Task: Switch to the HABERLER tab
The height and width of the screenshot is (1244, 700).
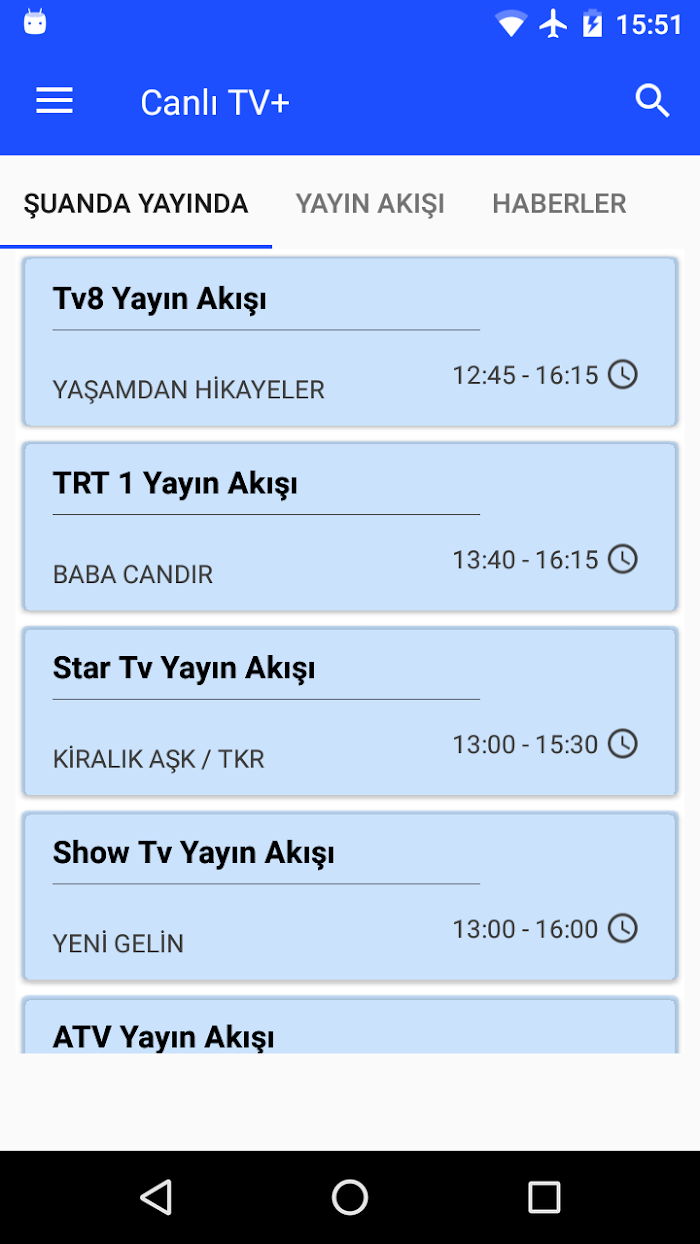Action: pyautogui.click(x=559, y=204)
